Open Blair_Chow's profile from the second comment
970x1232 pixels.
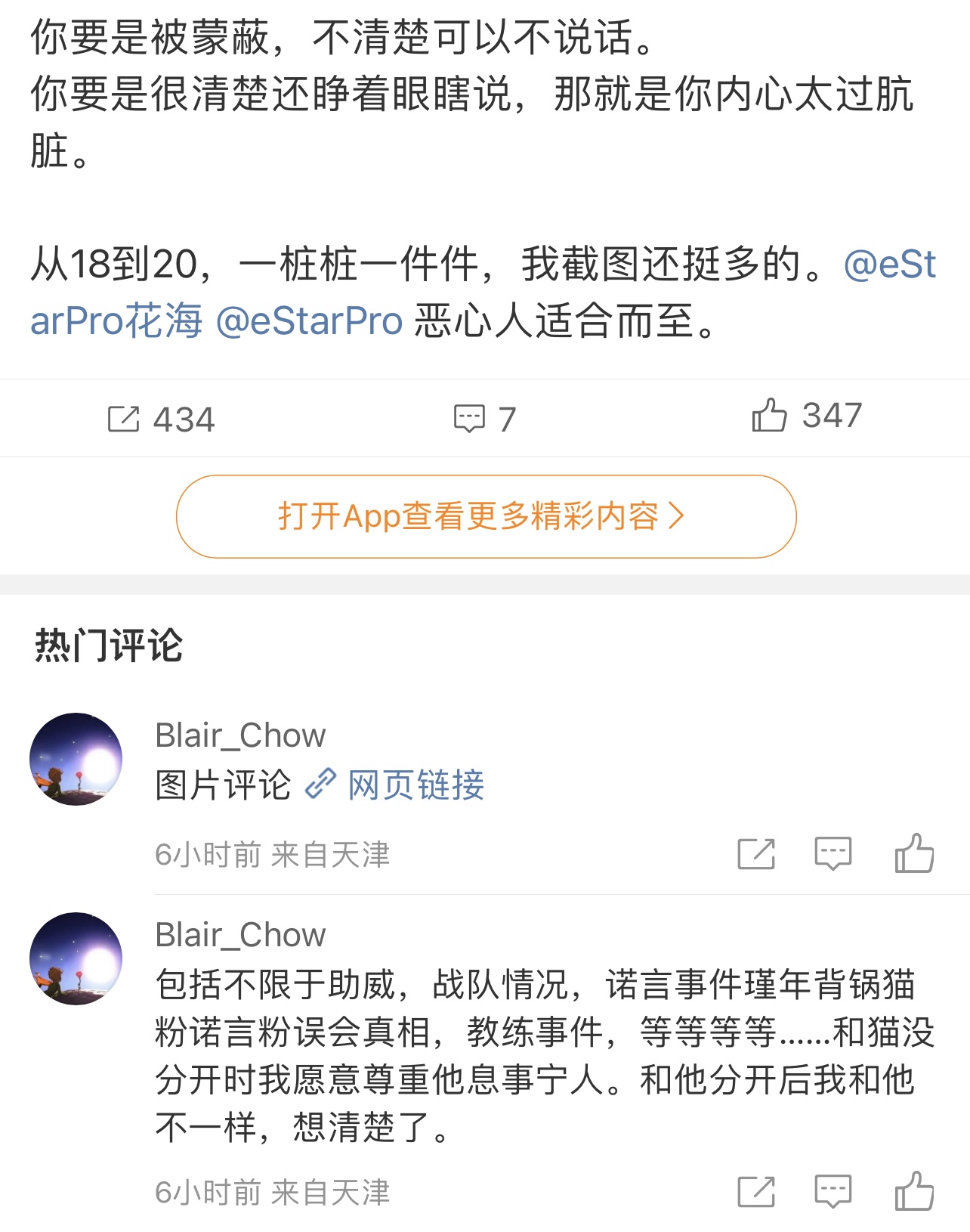coord(239,934)
